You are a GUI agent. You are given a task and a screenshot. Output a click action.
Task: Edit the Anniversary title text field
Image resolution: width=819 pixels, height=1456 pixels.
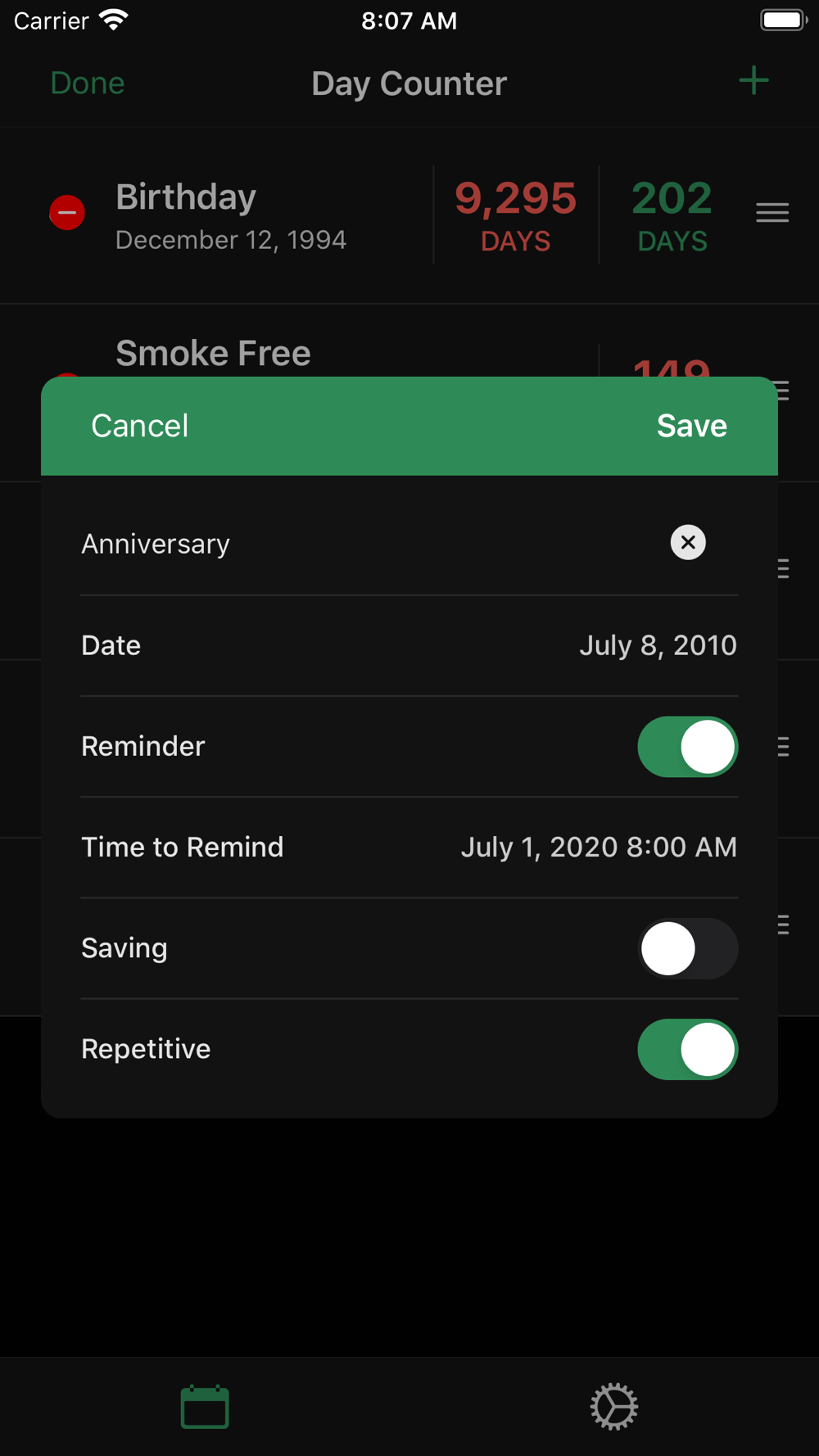(x=369, y=544)
